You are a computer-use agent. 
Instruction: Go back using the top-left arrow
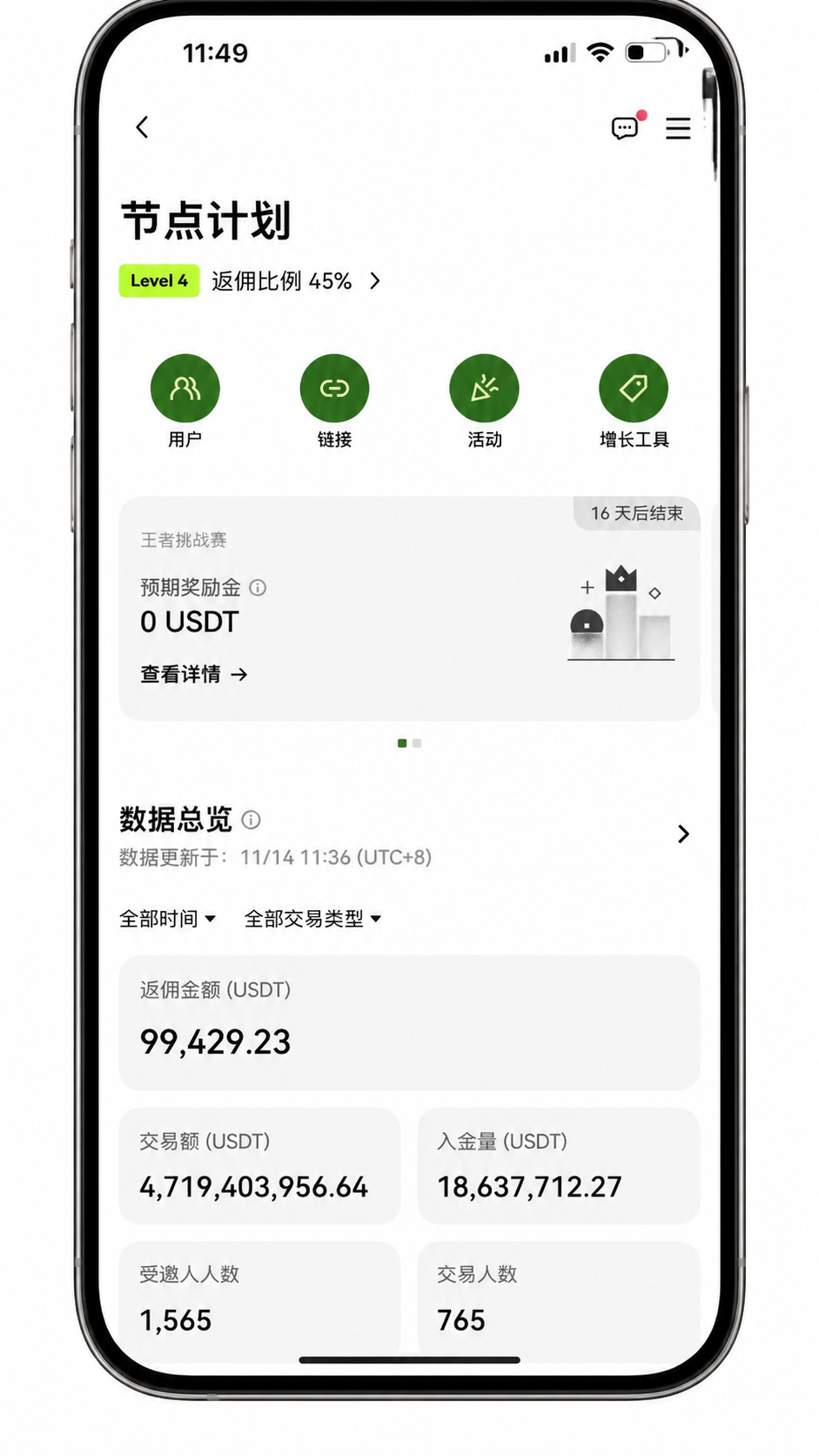tap(143, 127)
